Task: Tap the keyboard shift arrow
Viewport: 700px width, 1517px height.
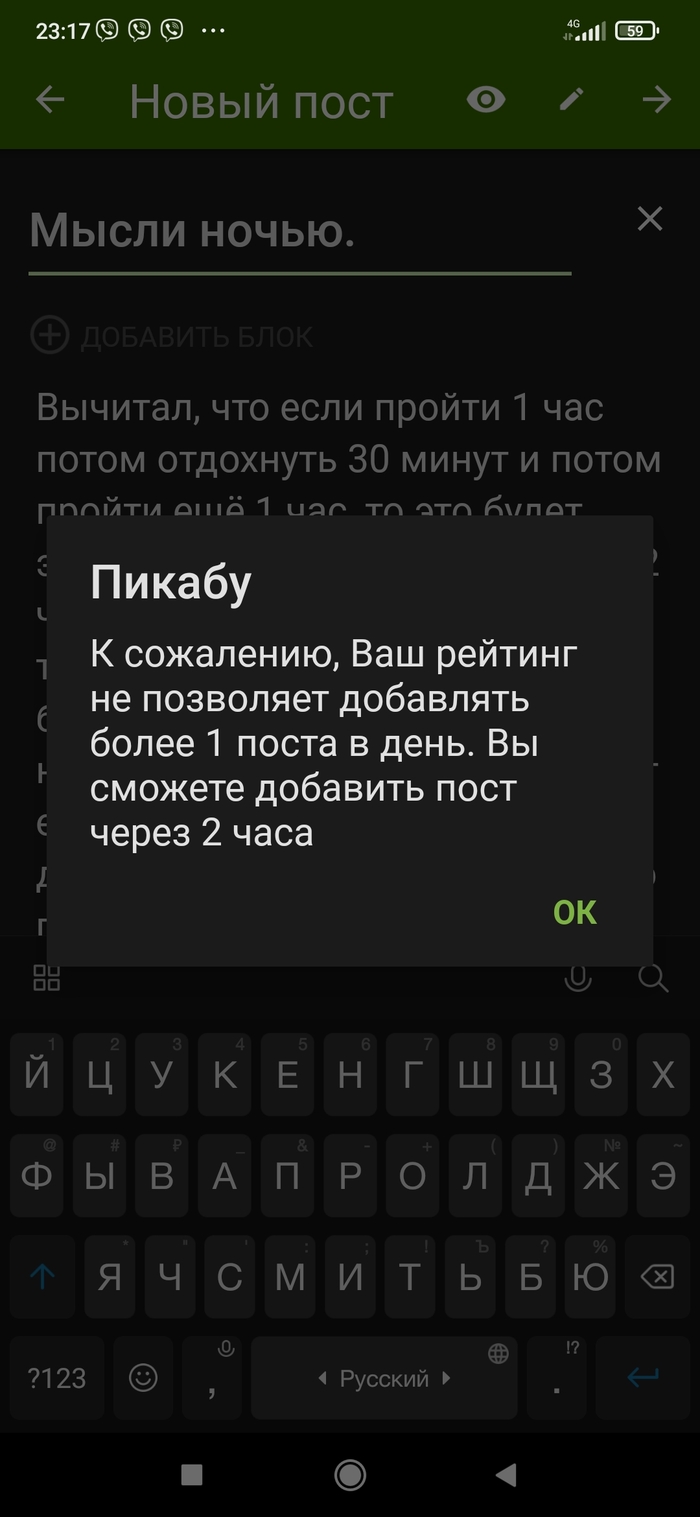Action: point(42,1277)
